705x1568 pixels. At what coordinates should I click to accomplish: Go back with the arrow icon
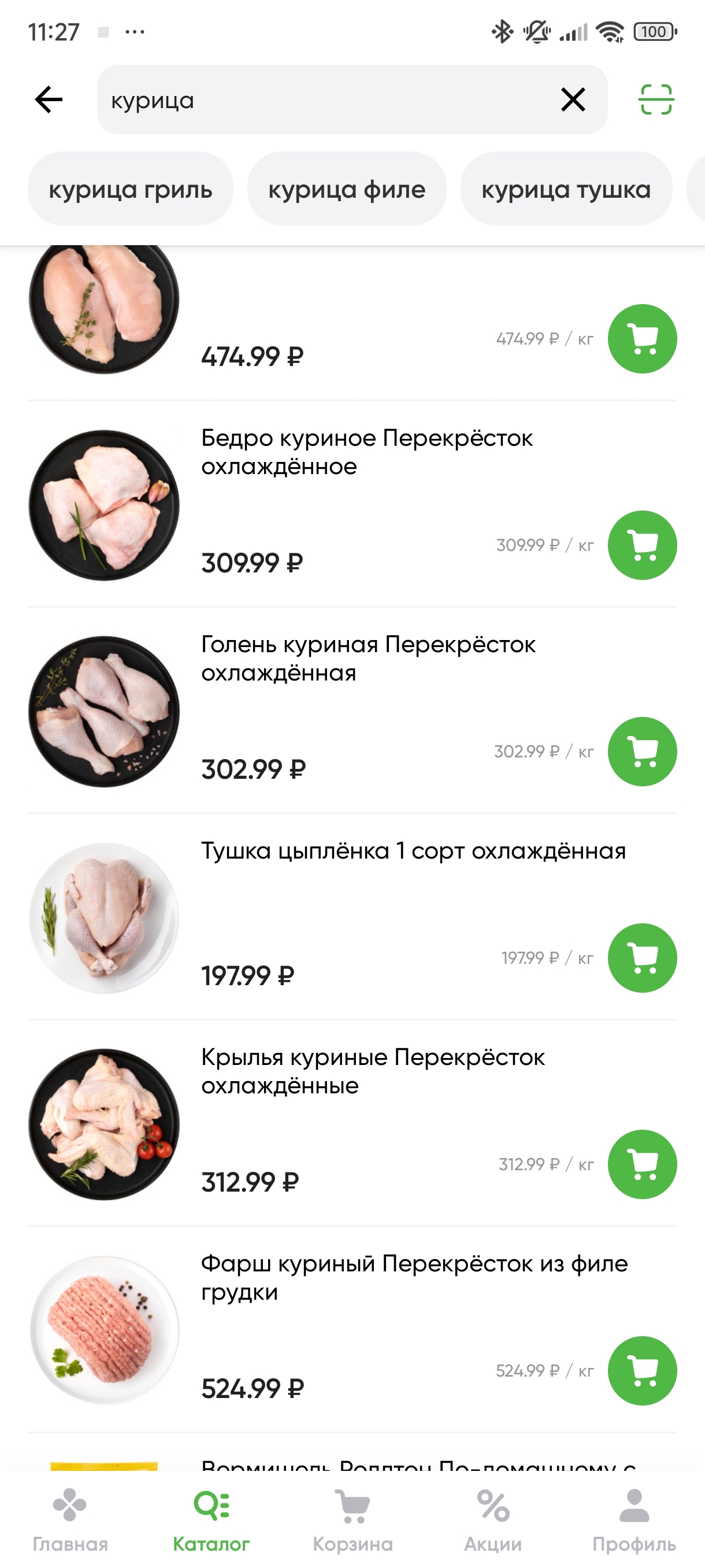(49, 100)
